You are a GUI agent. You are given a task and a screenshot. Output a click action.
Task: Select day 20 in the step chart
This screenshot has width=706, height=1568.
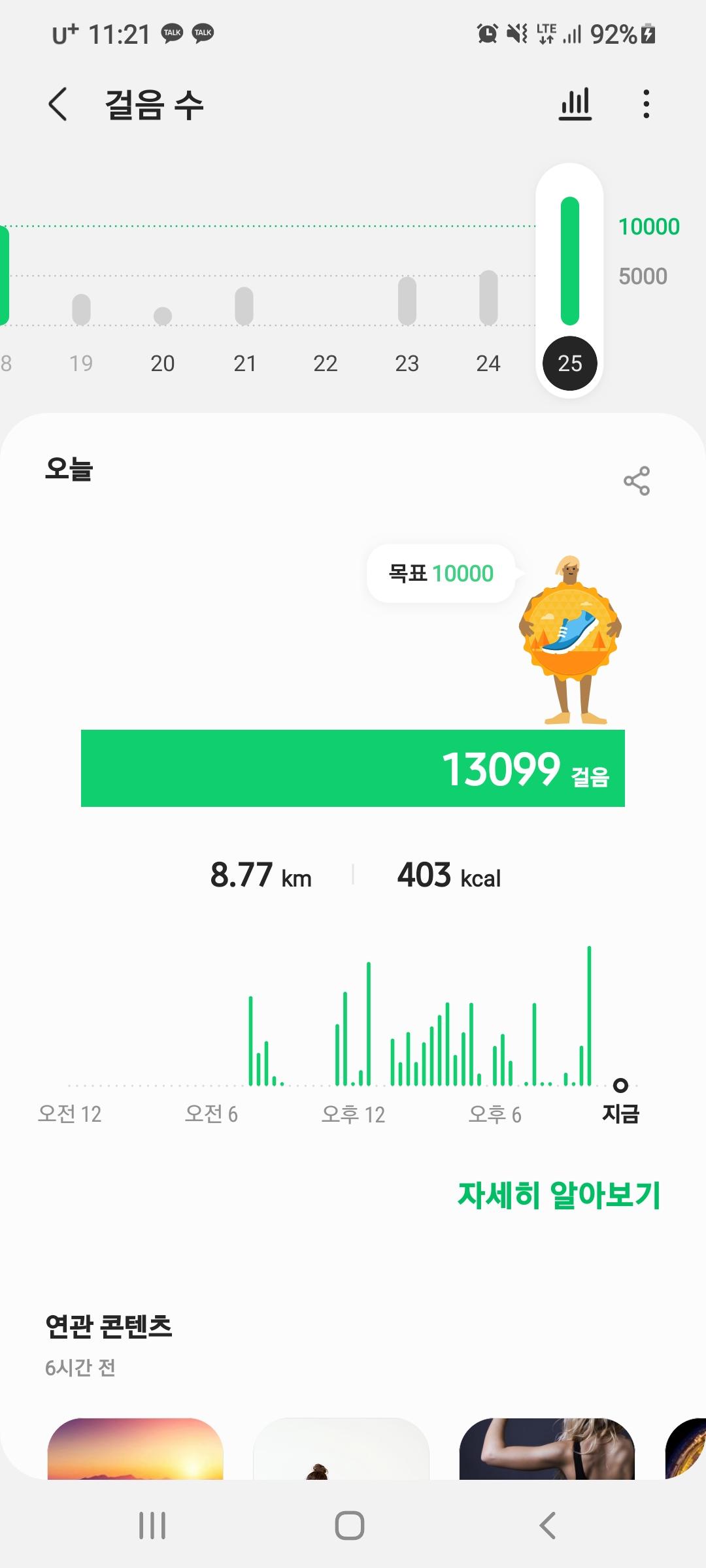(163, 363)
